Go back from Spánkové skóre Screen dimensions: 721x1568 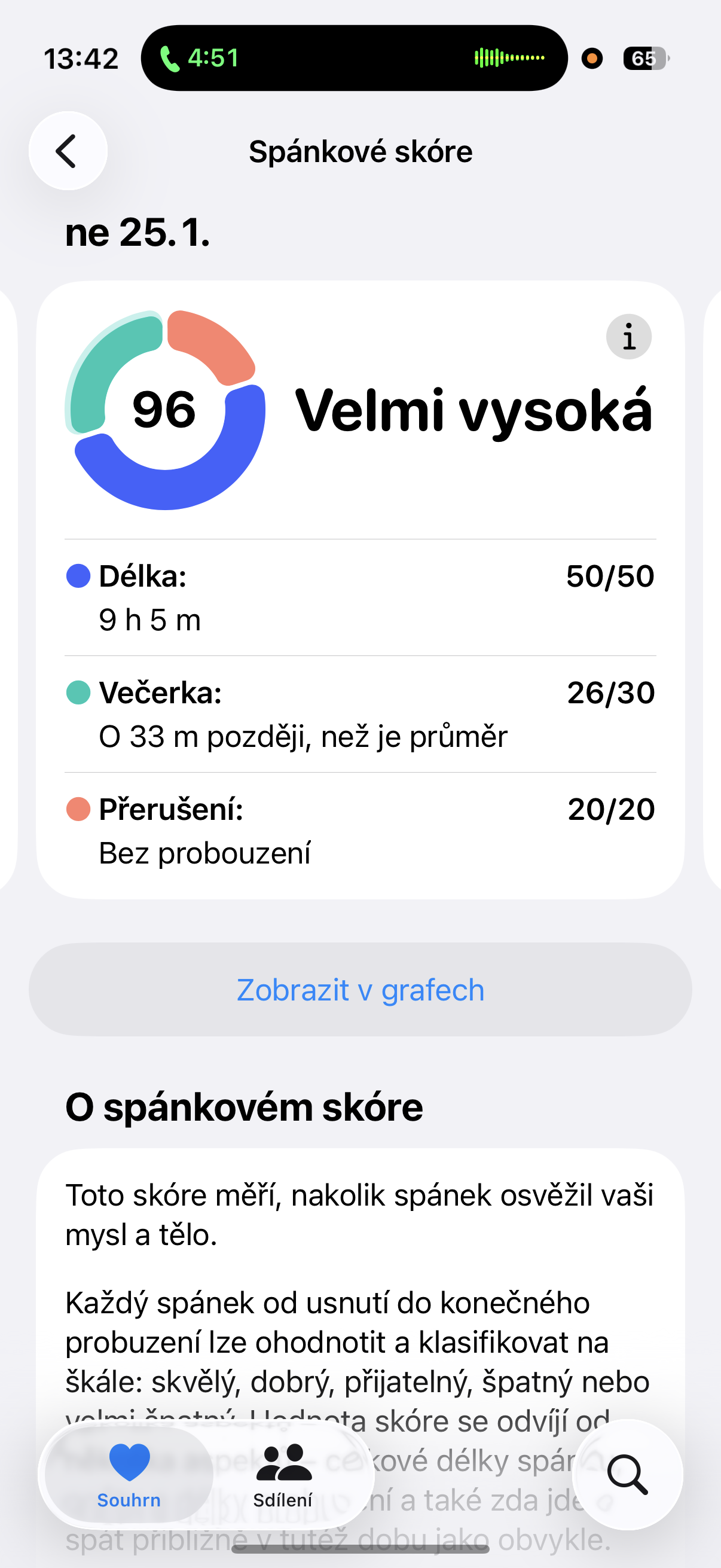(68, 151)
